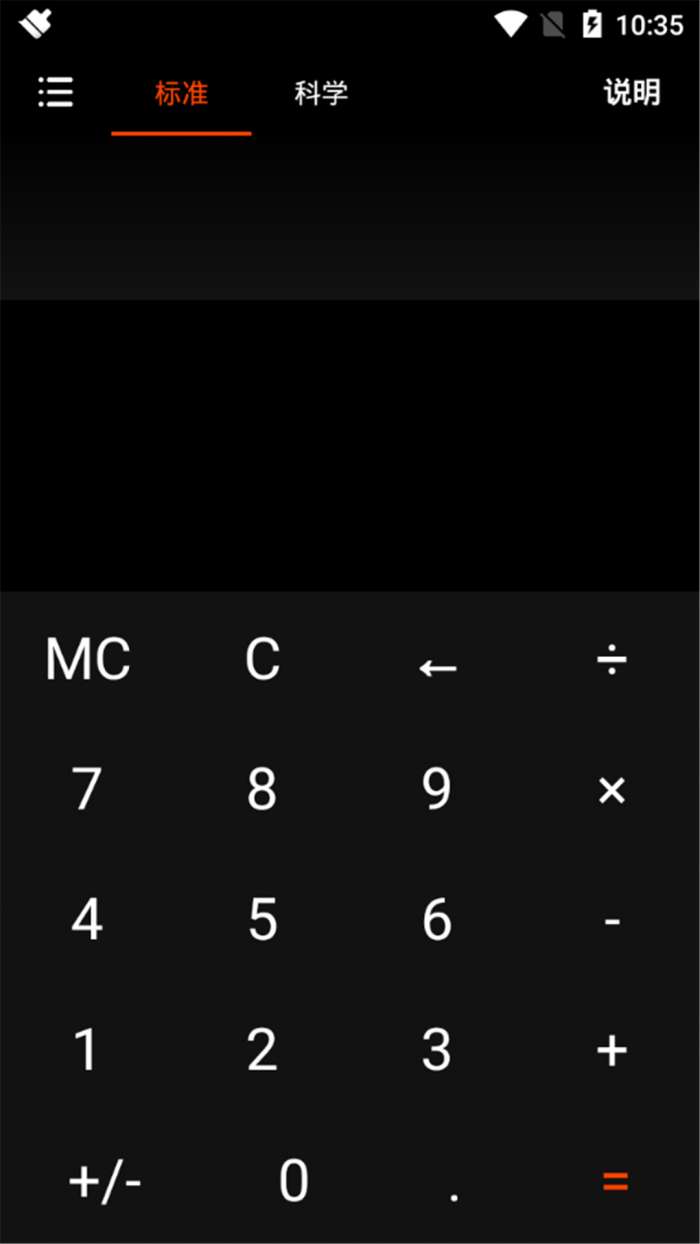The width and height of the screenshot is (700, 1244).
Task: Select the minus operator
Action: click(612, 921)
